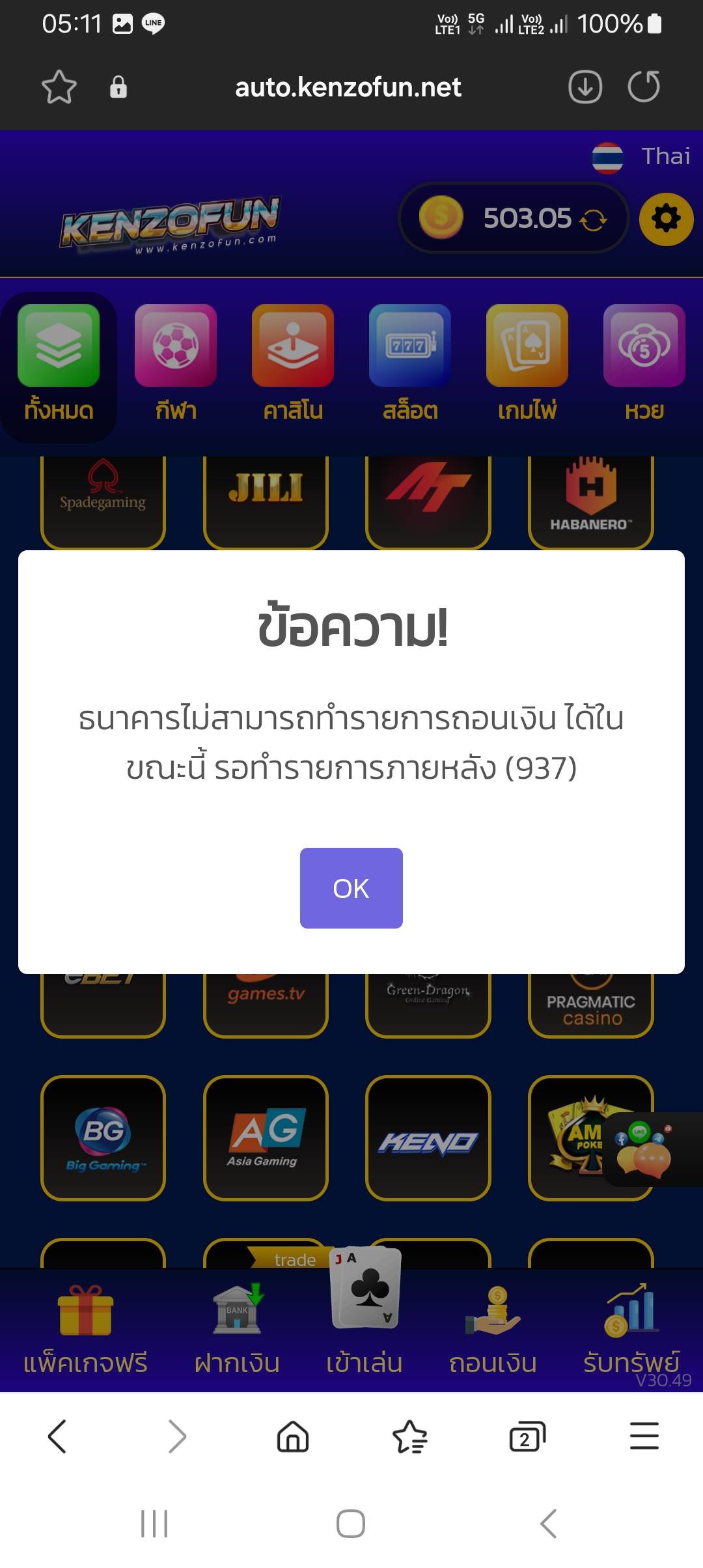Open the browser bookmarks list

pos(410,1436)
